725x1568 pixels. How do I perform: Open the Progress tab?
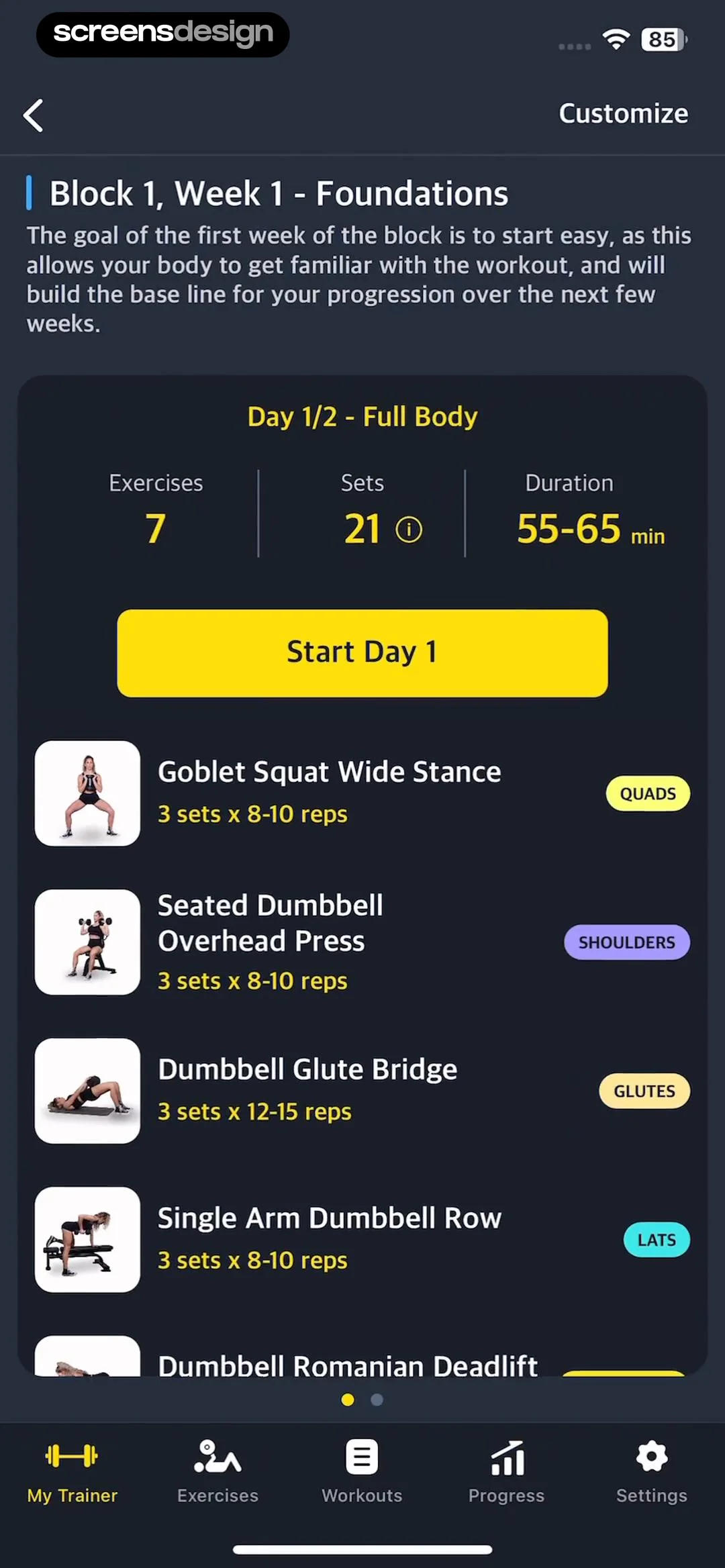click(506, 1471)
